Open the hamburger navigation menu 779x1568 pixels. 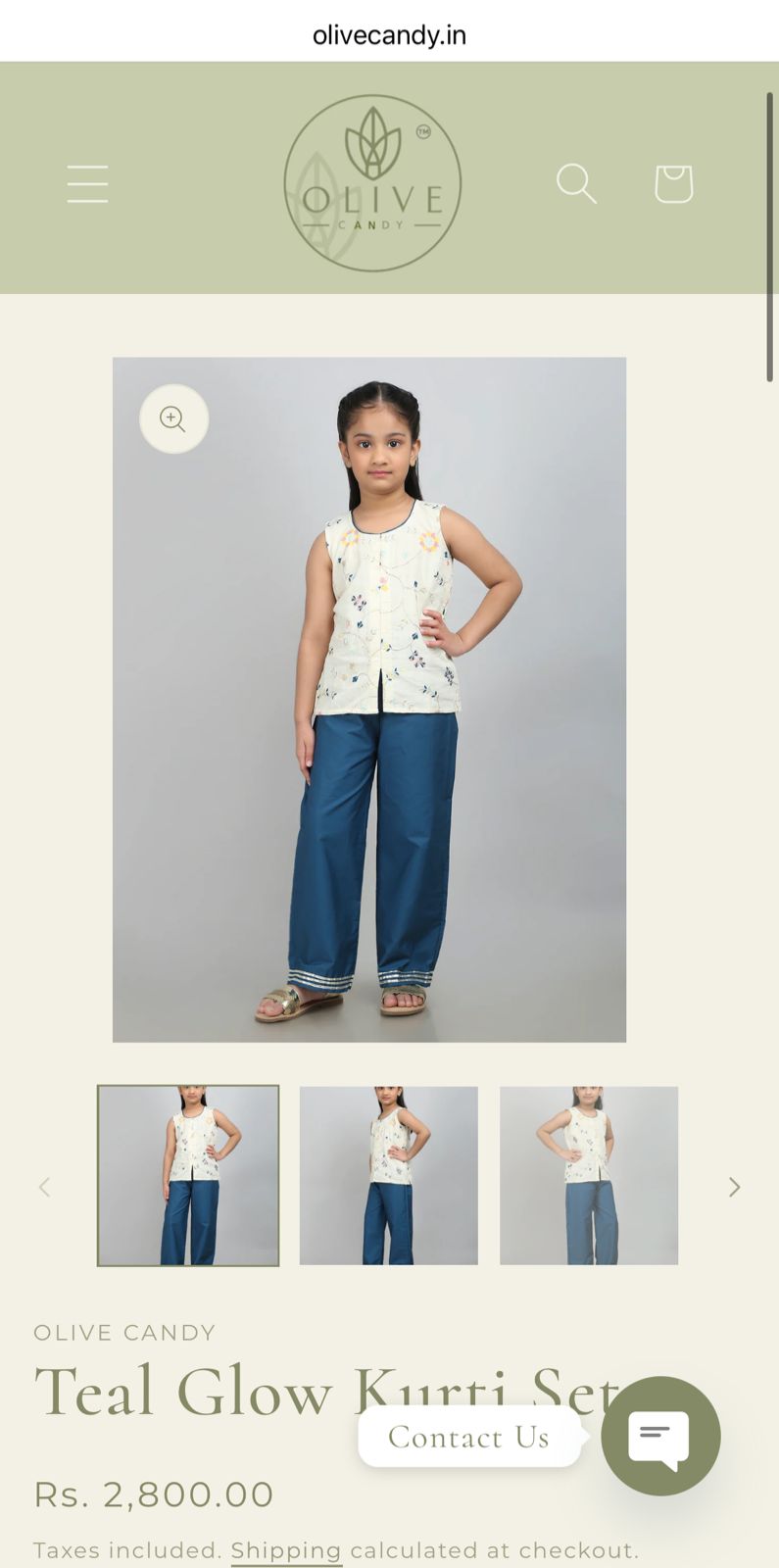pyautogui.click(x=87, y=184)
